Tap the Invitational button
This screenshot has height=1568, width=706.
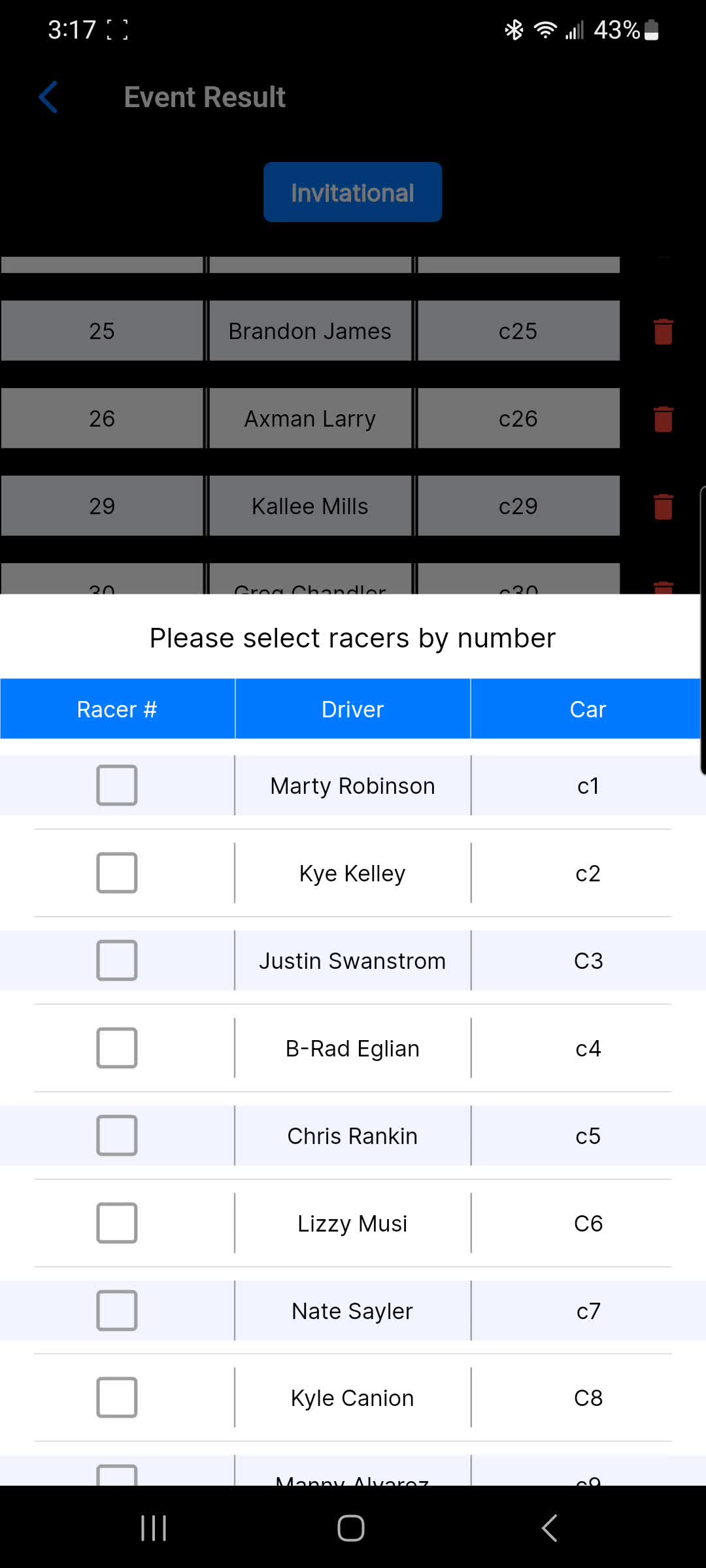click(353, 192)
